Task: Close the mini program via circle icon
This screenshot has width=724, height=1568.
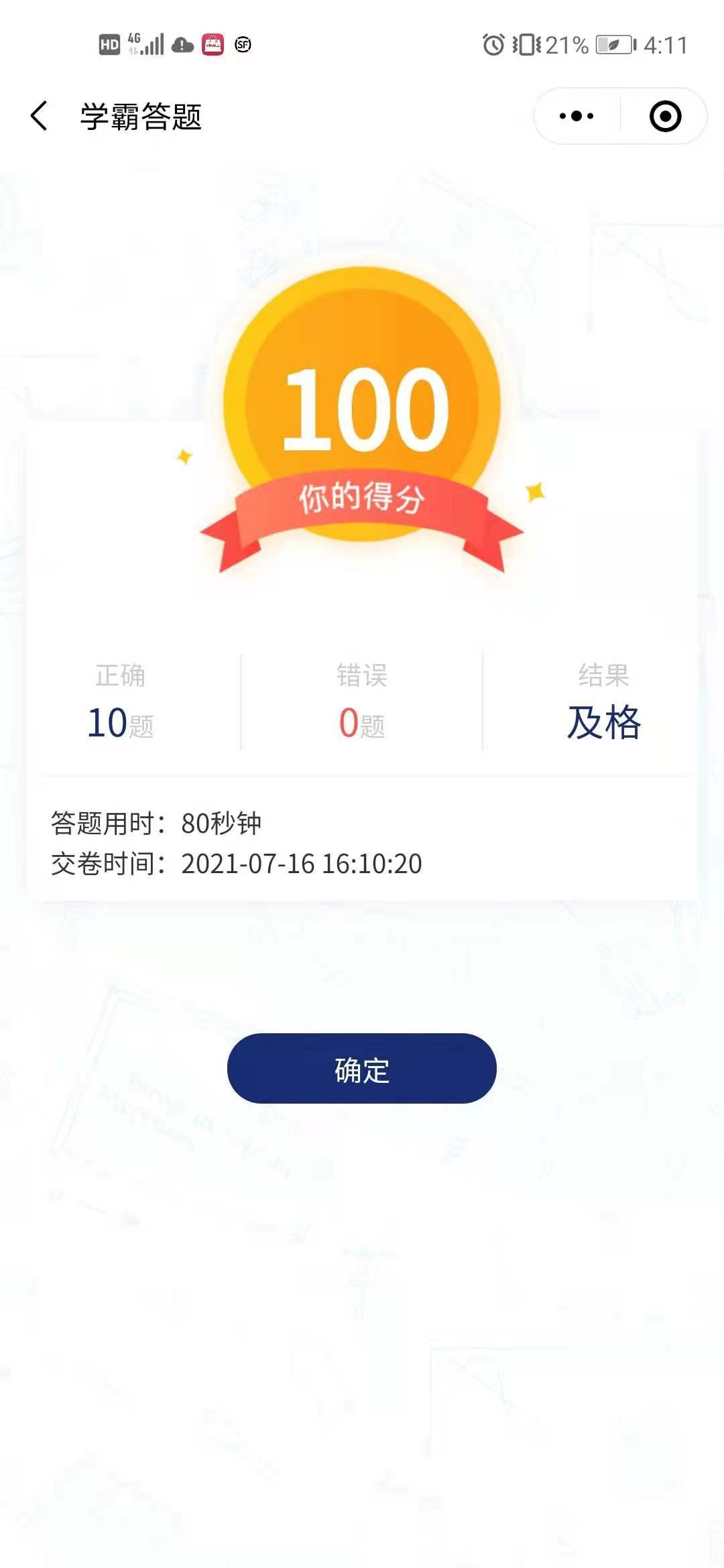Action: pos(665,117)
